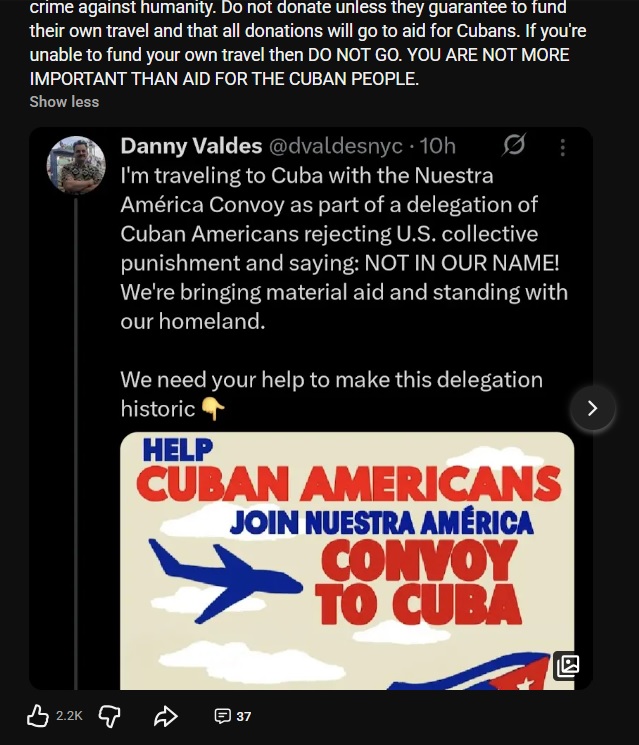The height and width of the screenshot is (745, 639).
Task: Like this community post
Action: (38, 716)
